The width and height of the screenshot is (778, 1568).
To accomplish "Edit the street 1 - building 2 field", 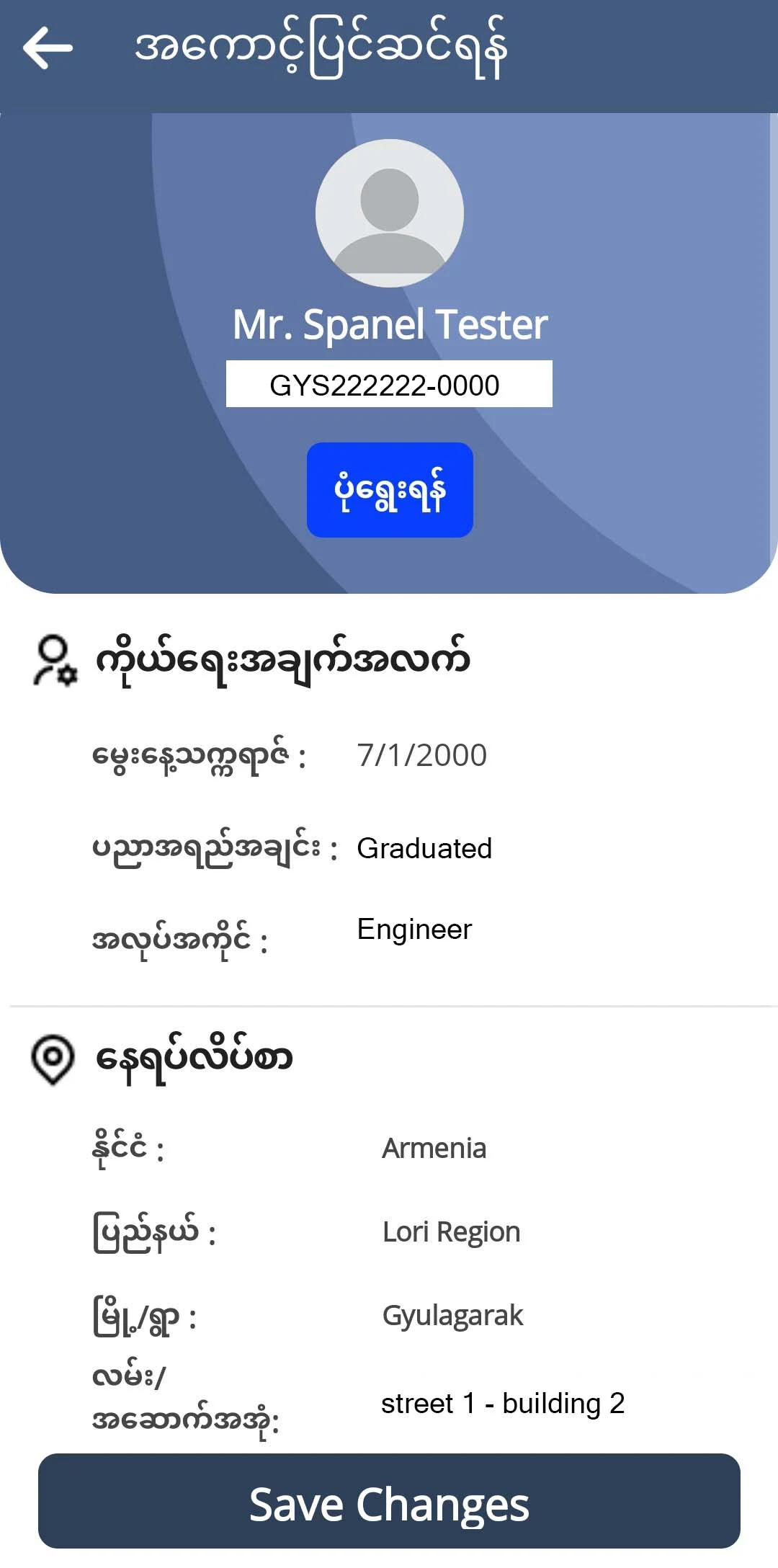I will coord(503,1403).
